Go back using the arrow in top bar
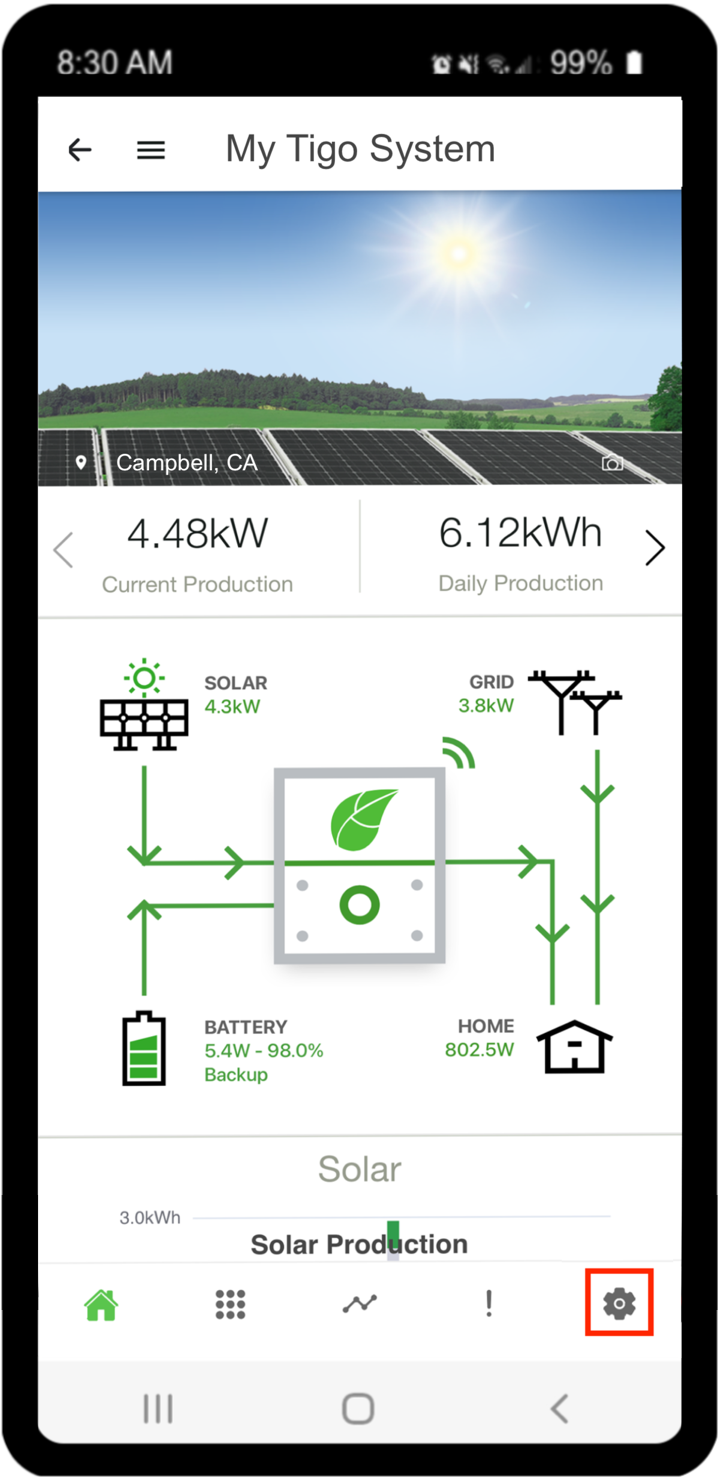 [x=79, y=149]
